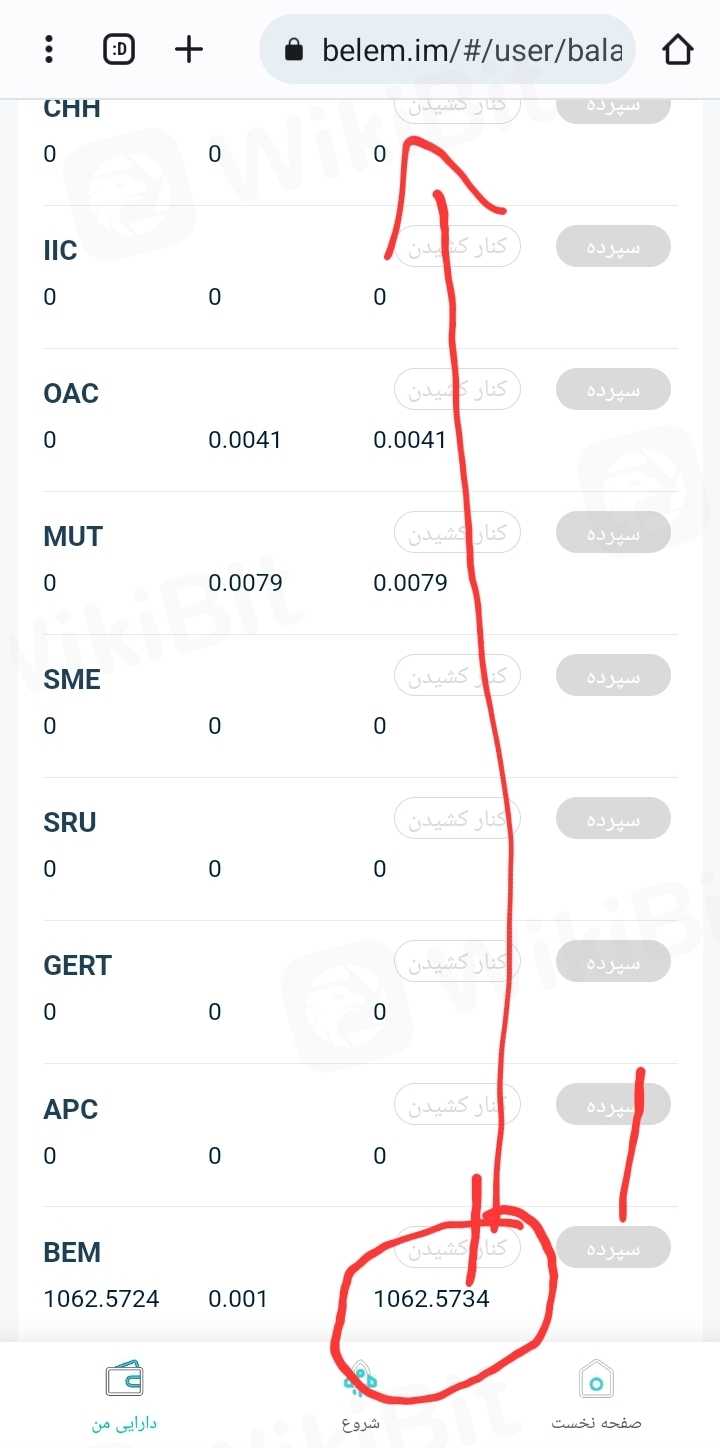Screen dimensions: 720x1448
Task: Tap the SME سپرده button
Action: coord(612,676)
